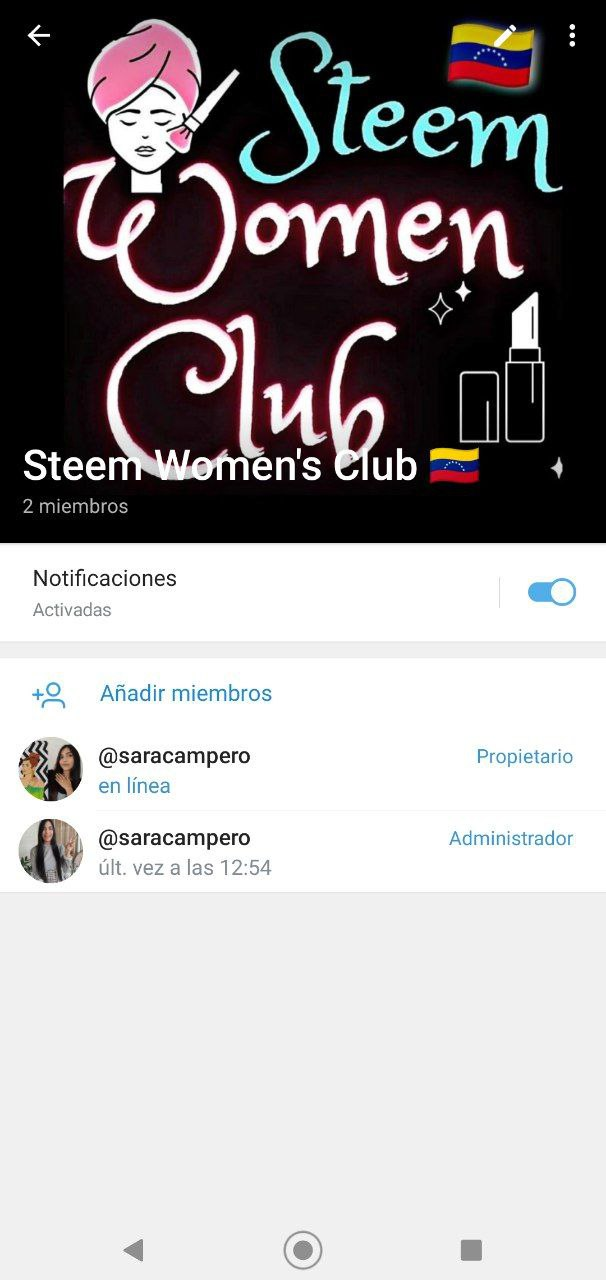Open recent apps with the square button
The height and width of the screenshot is (1280, 606).
[x=471, y=1249]
